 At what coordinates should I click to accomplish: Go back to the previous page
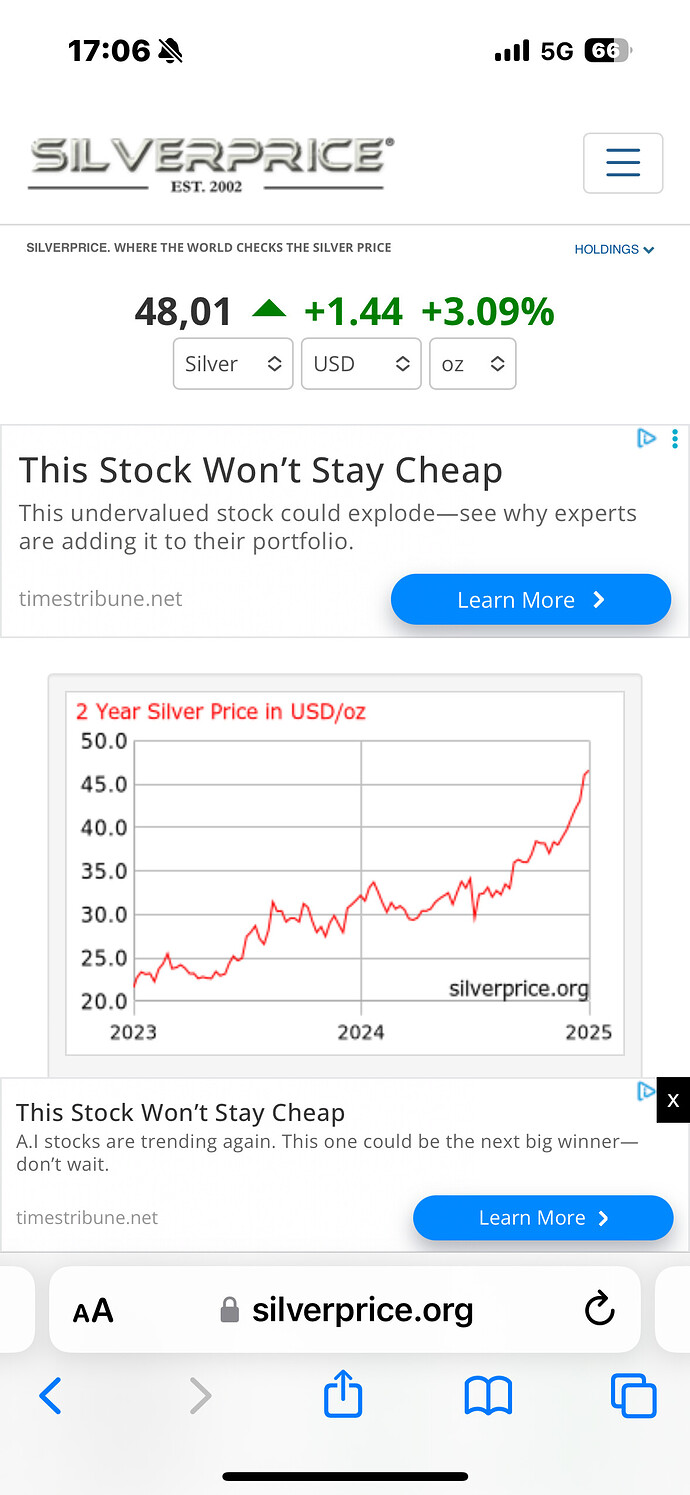pos(50,1395)
